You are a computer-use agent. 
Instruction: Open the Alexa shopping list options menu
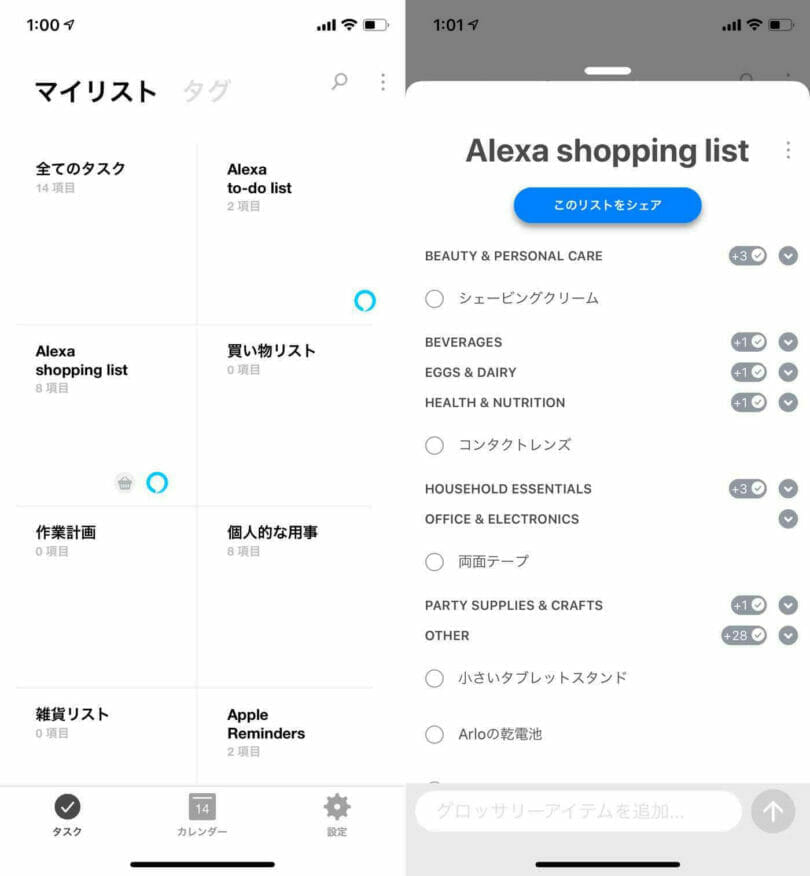point(789,150)
